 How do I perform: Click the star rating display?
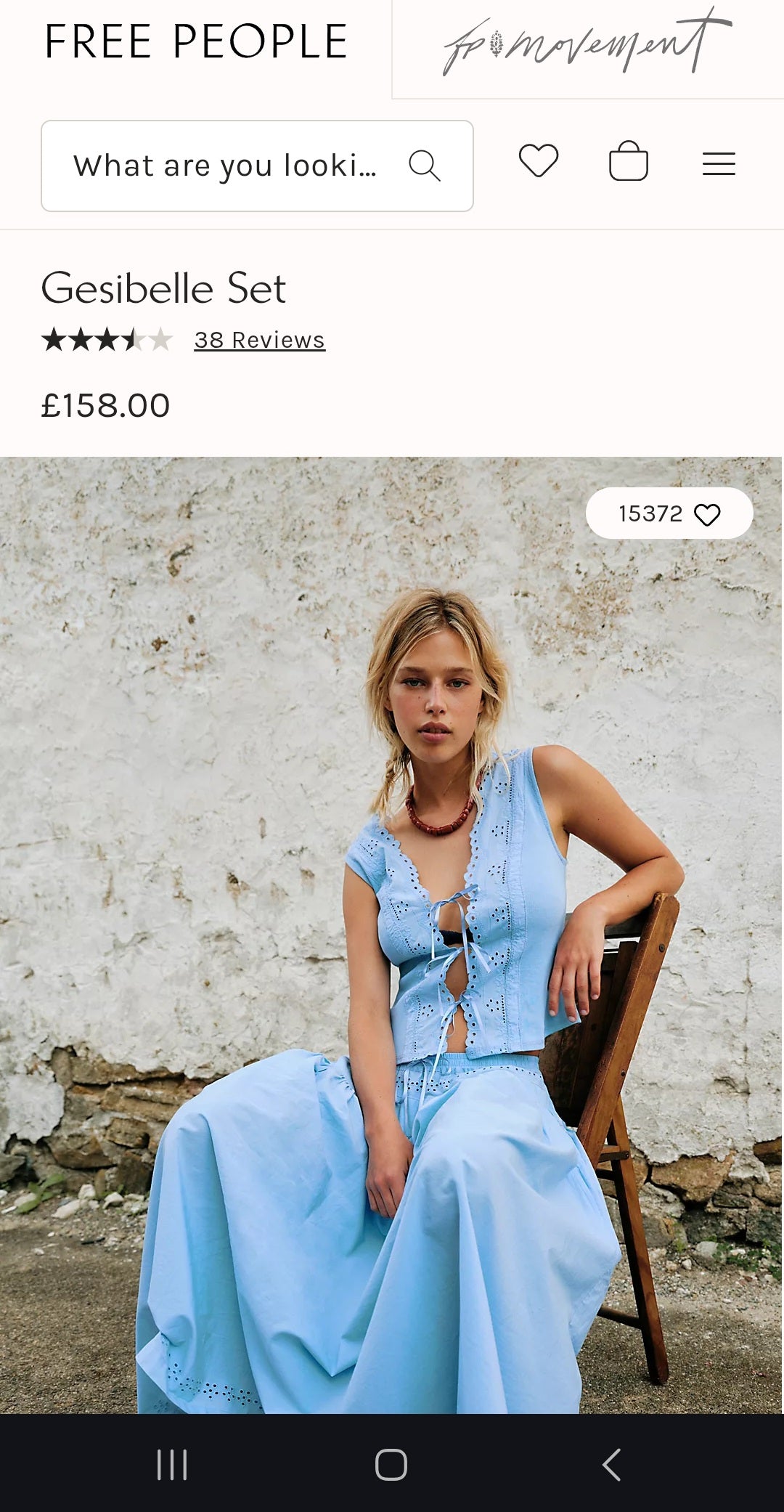[x=107, y=338]
